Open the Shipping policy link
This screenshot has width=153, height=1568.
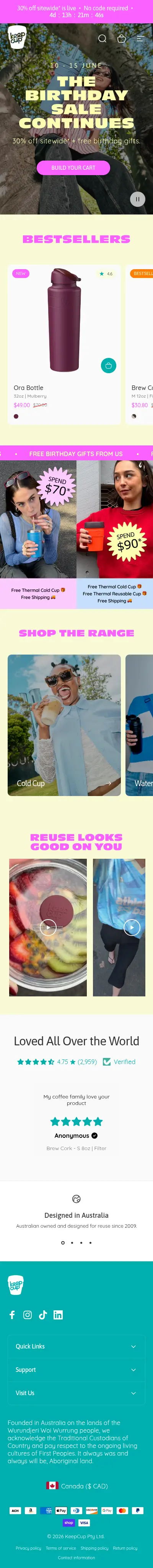pos(94,1547)
